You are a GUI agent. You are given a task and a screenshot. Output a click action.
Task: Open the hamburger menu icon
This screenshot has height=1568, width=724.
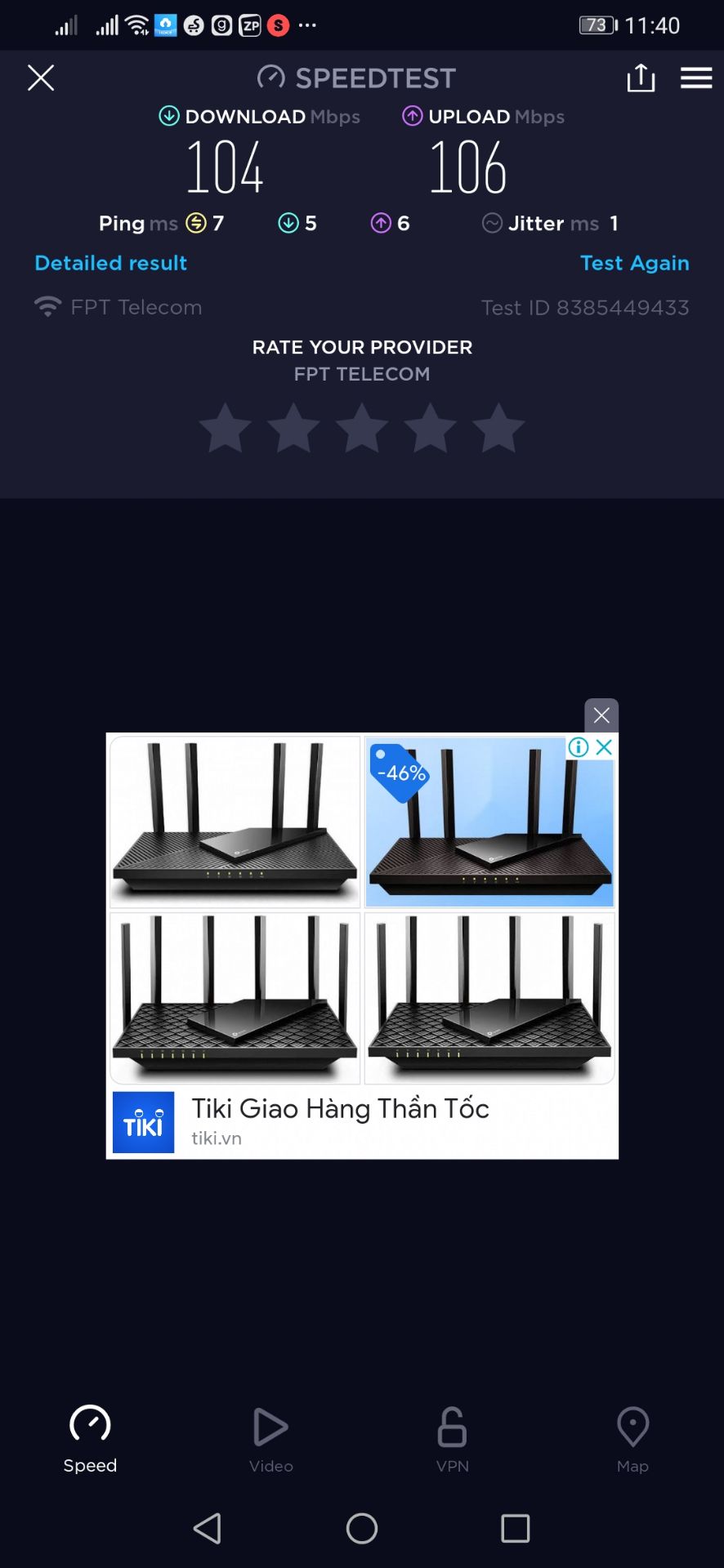[x=696, y=78]
